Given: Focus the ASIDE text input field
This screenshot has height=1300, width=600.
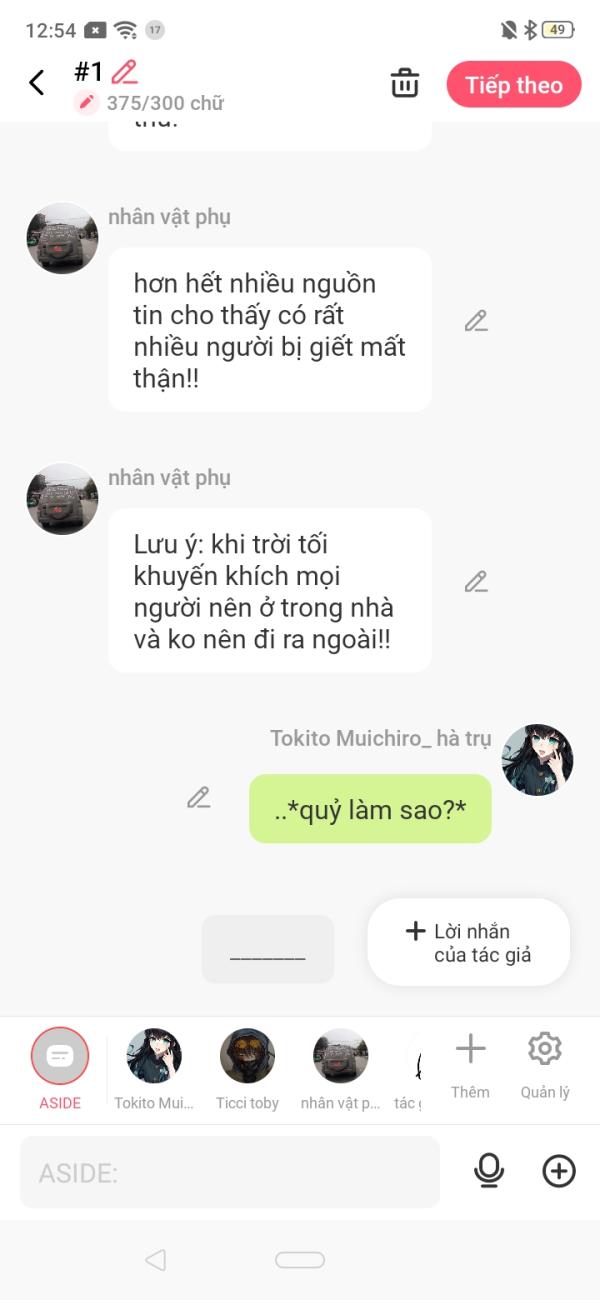Looking at the screenshot, I should pos(230,1172).
